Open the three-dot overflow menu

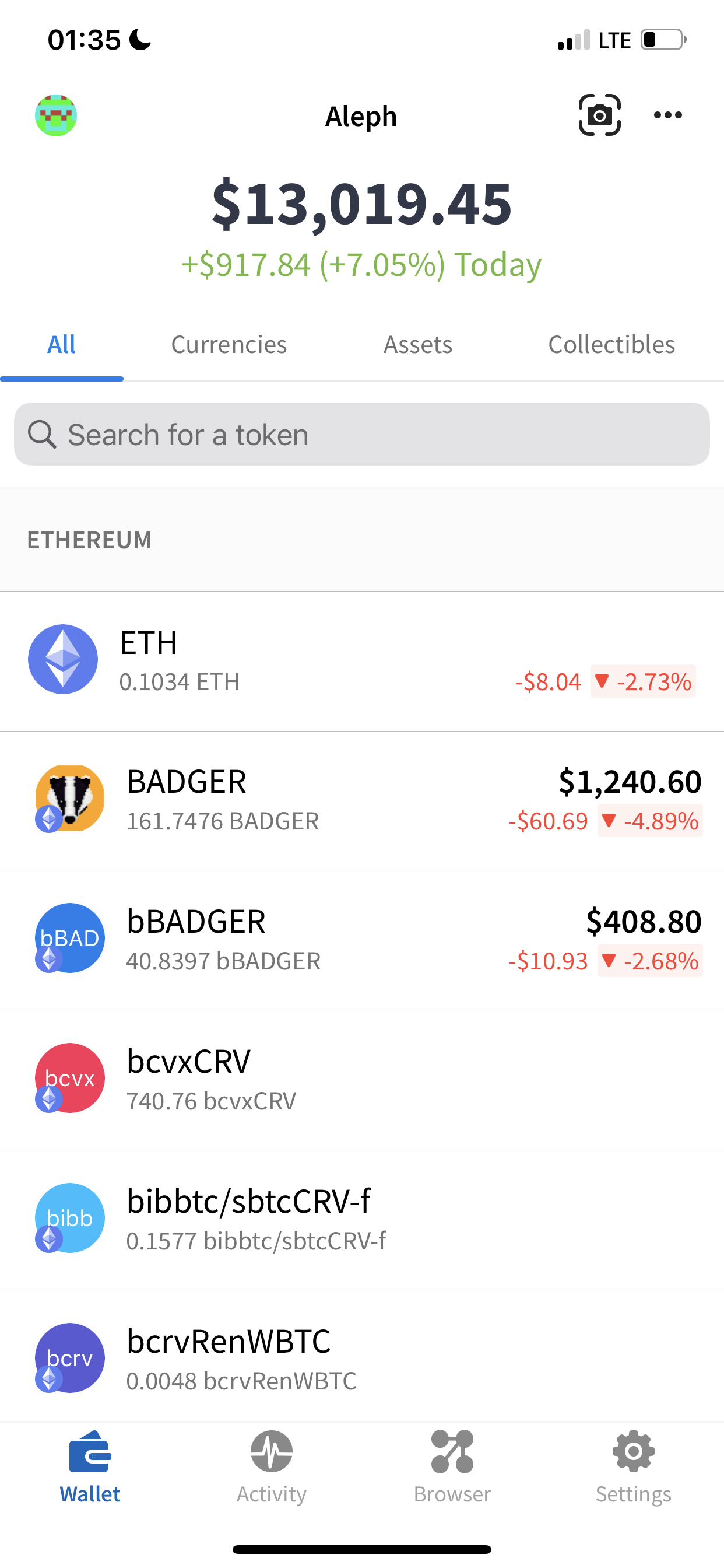coord(667,115)
